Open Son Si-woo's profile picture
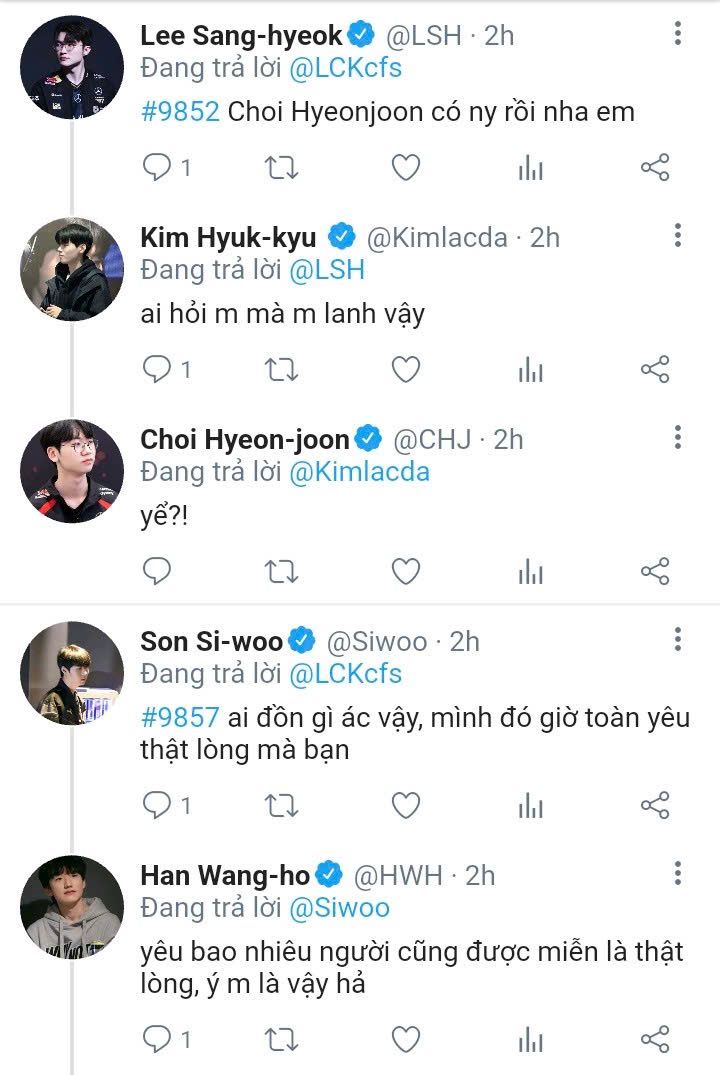This screenshot has height=1075, width=720. (72, 673)
